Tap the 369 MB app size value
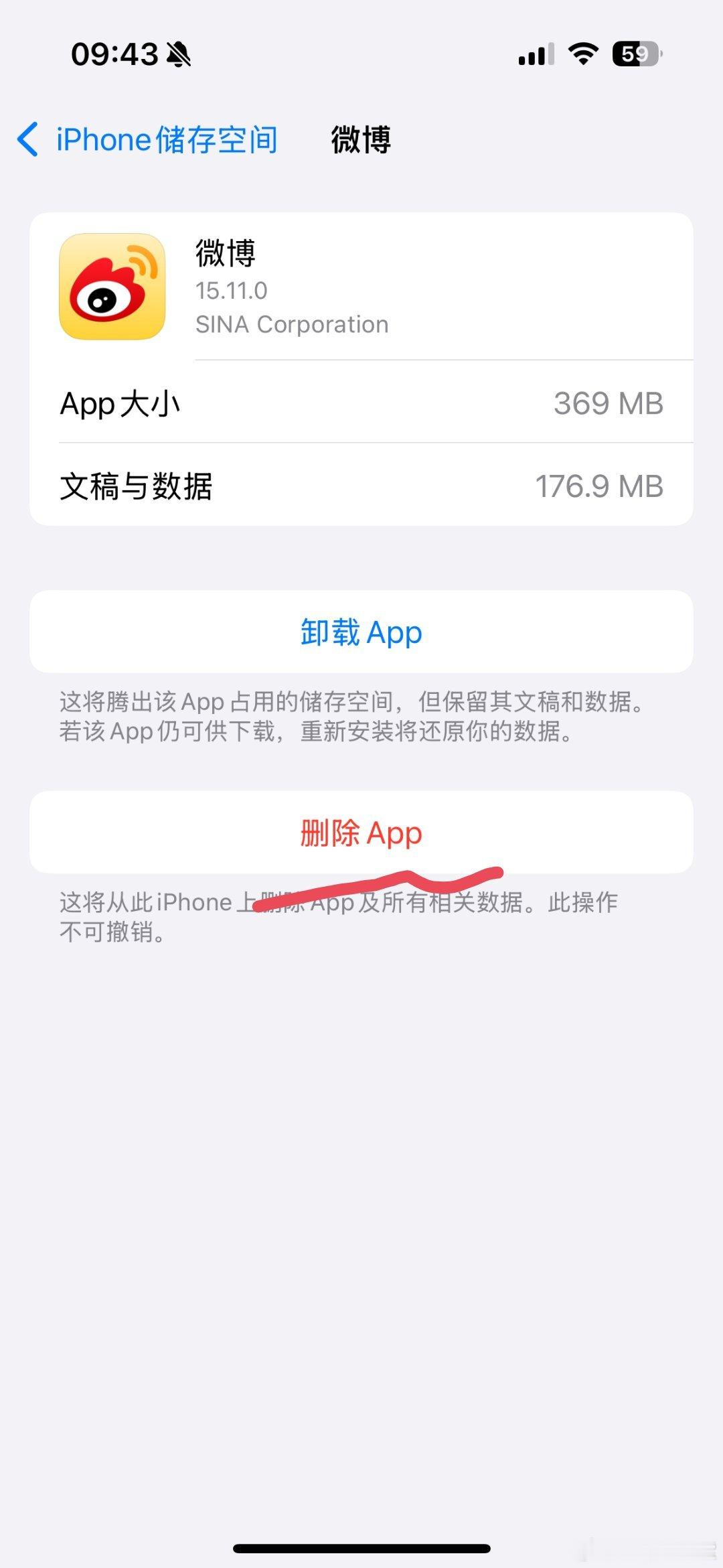Viewport: 723px width, 1568px height. (609, 403)
